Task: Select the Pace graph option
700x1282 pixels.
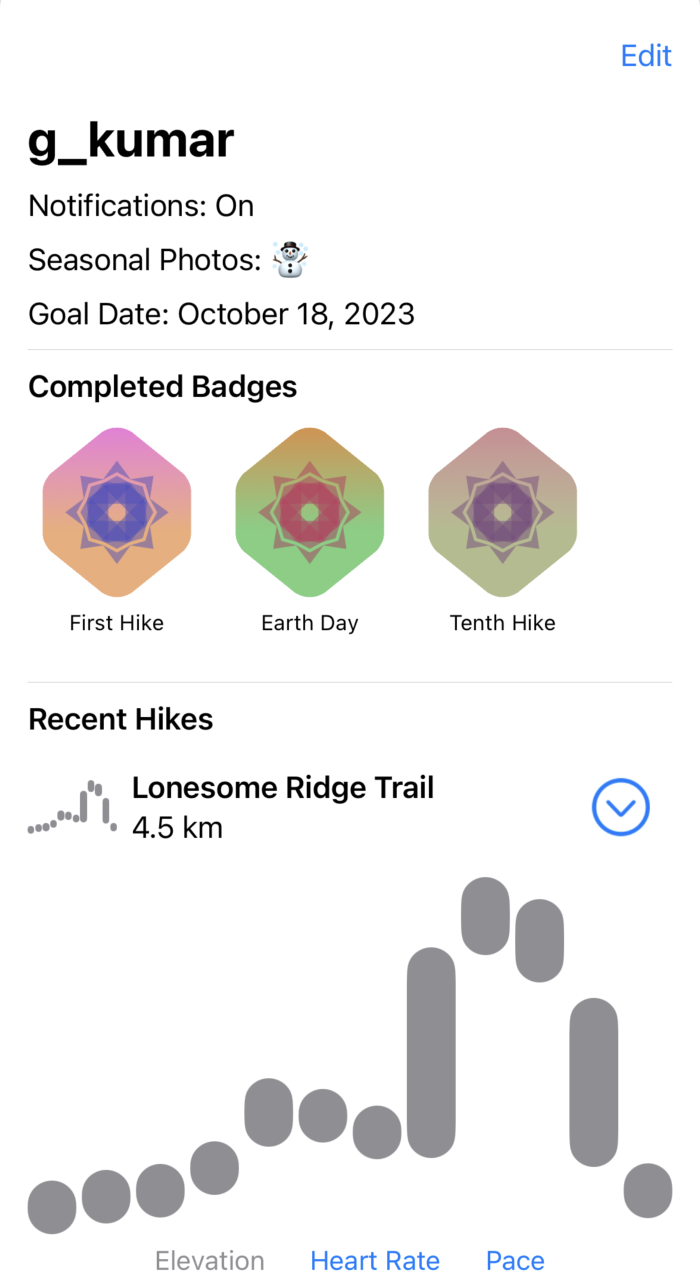Action: point(515,1261)
